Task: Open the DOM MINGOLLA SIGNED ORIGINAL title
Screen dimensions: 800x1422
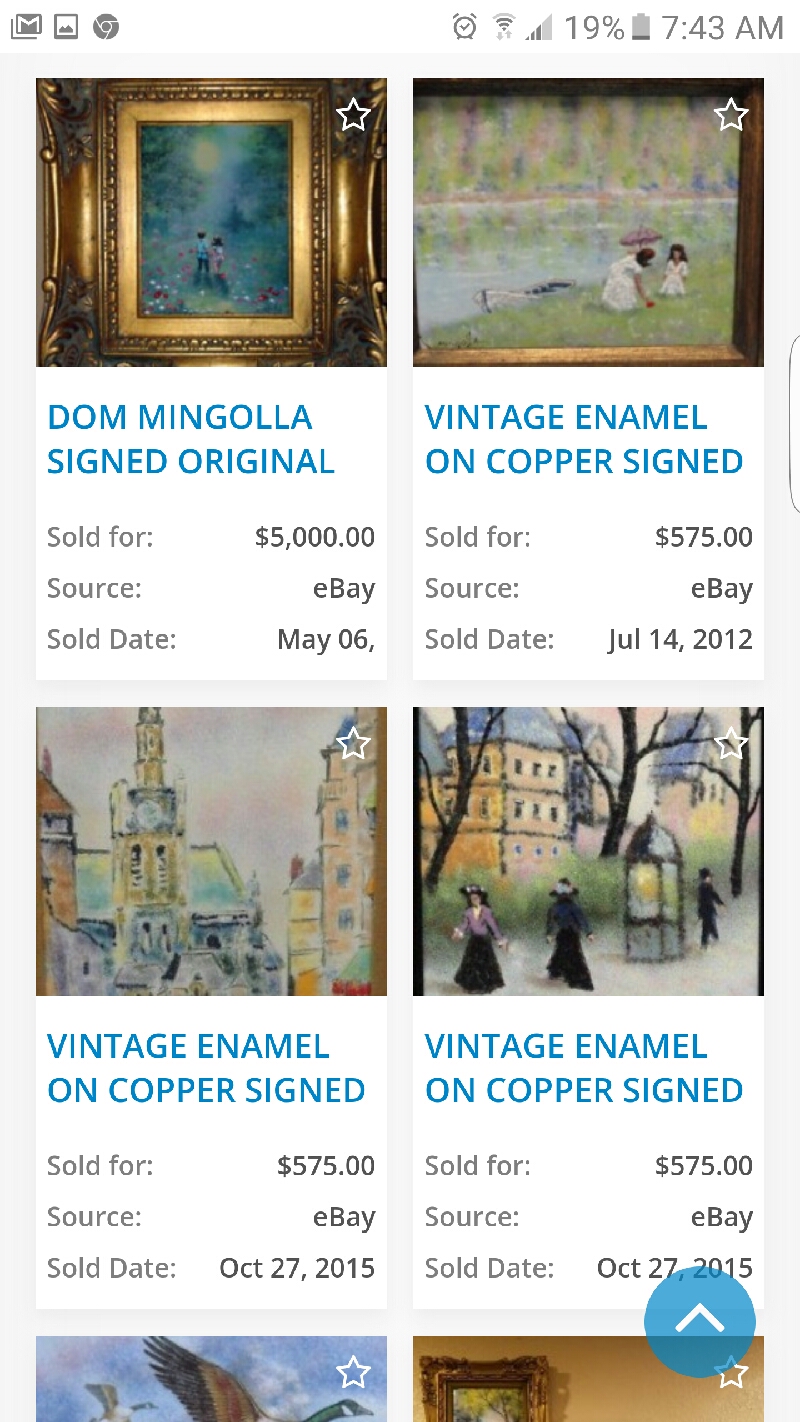Action: [191, 439]
